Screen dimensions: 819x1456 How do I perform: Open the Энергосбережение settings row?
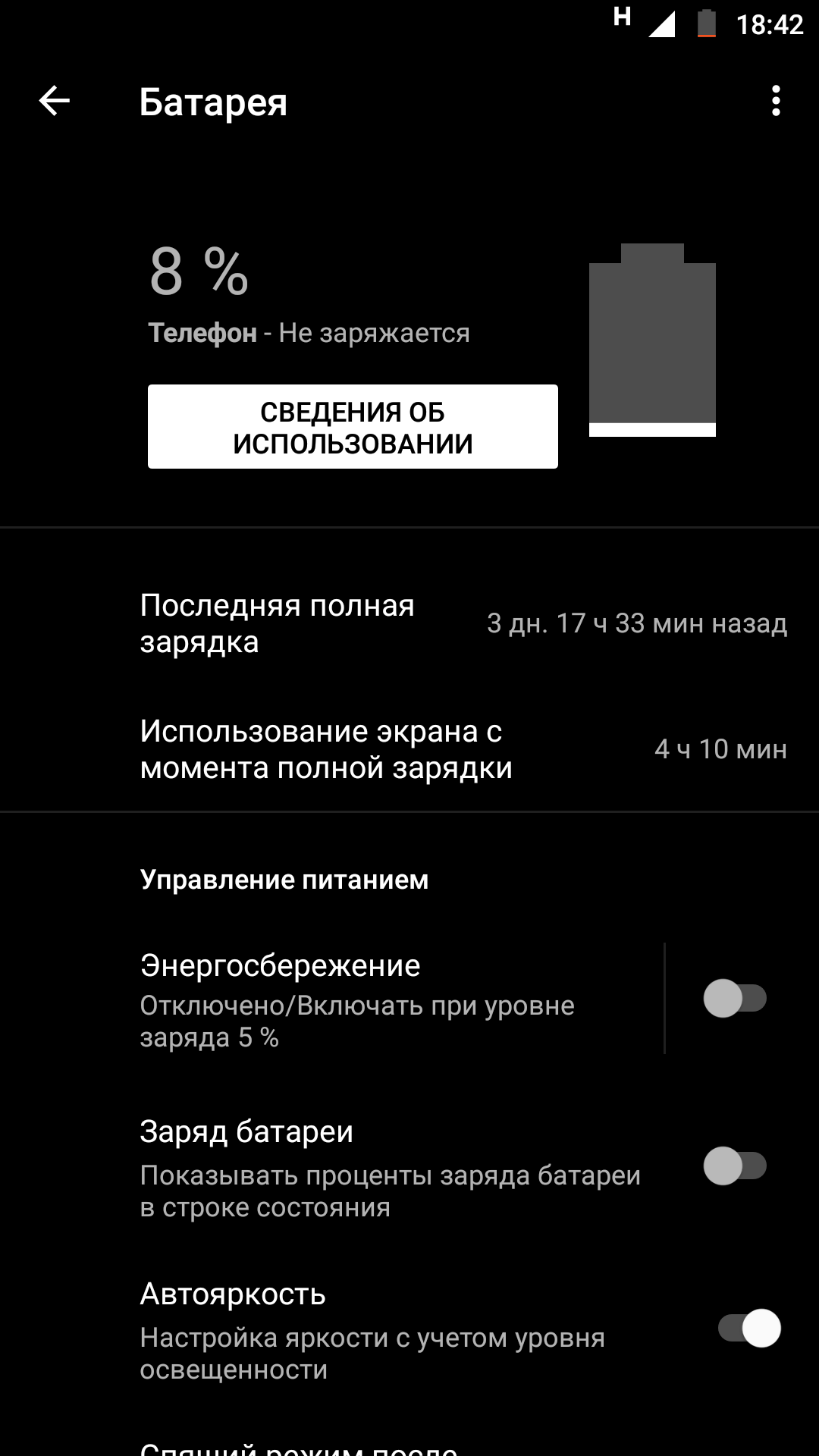coord(331,999)
